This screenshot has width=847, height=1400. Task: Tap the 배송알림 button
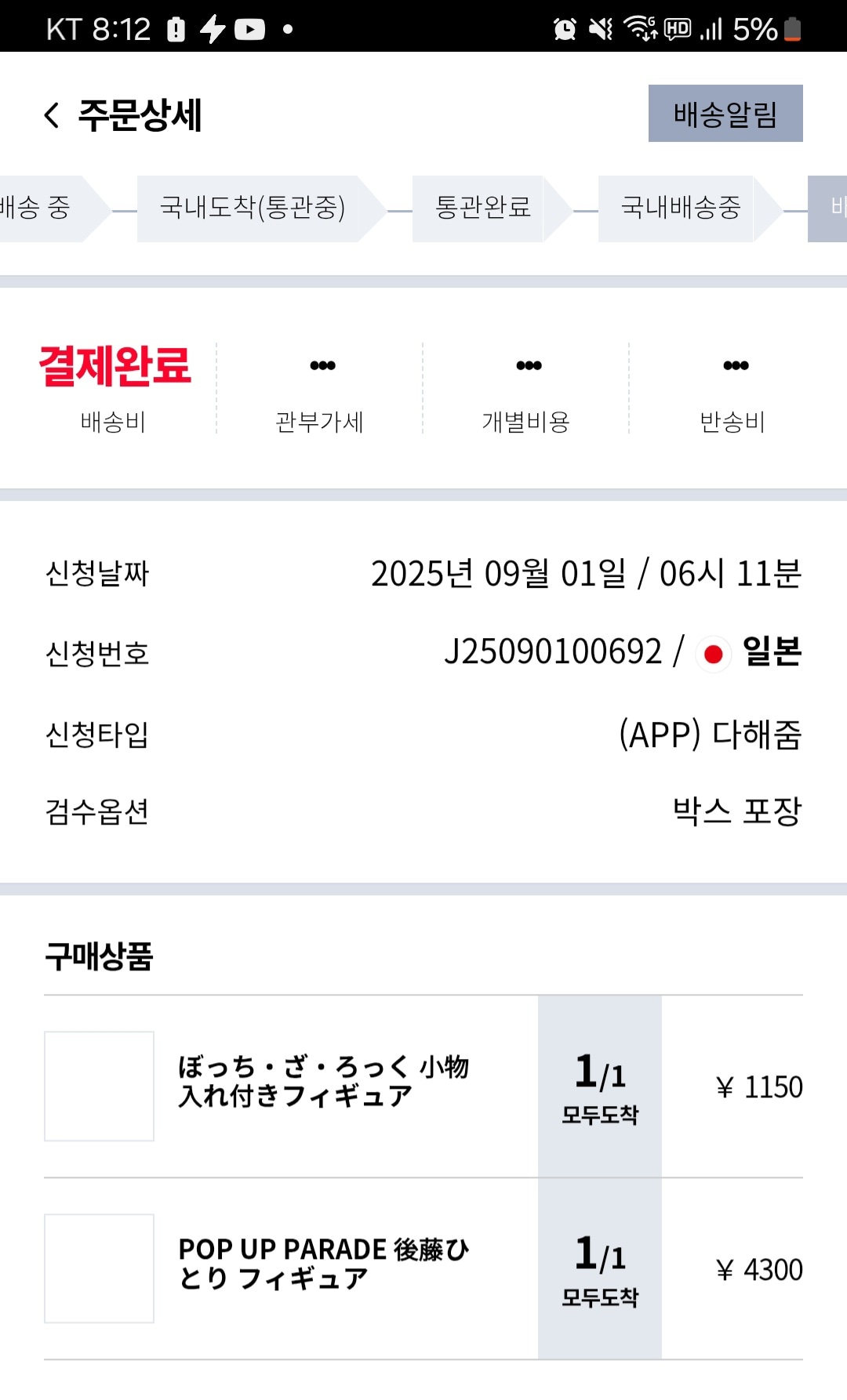click(725, 114)
